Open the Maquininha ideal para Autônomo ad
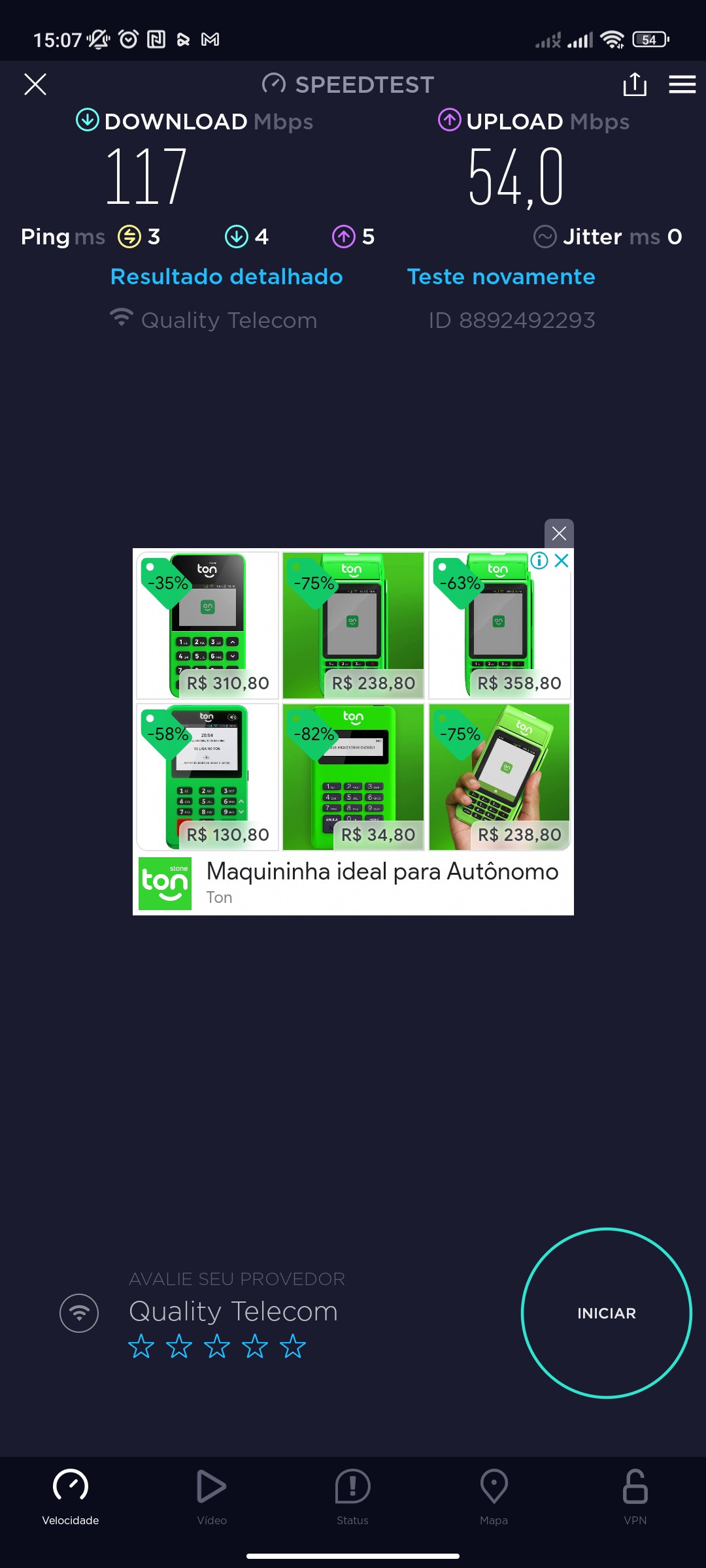706x1568 pixels. (x=382, y=872)
